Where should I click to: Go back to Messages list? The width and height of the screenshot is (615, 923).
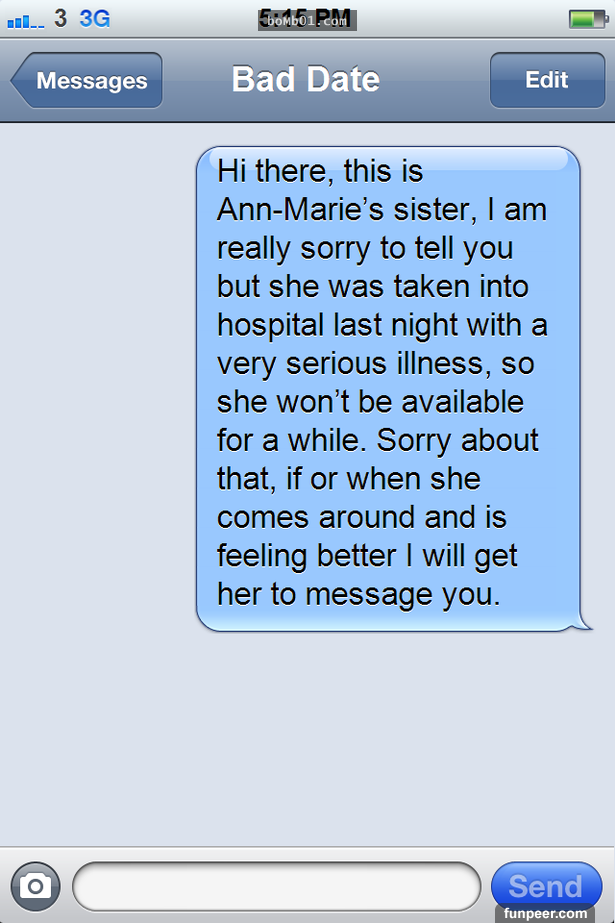point(88,81)
